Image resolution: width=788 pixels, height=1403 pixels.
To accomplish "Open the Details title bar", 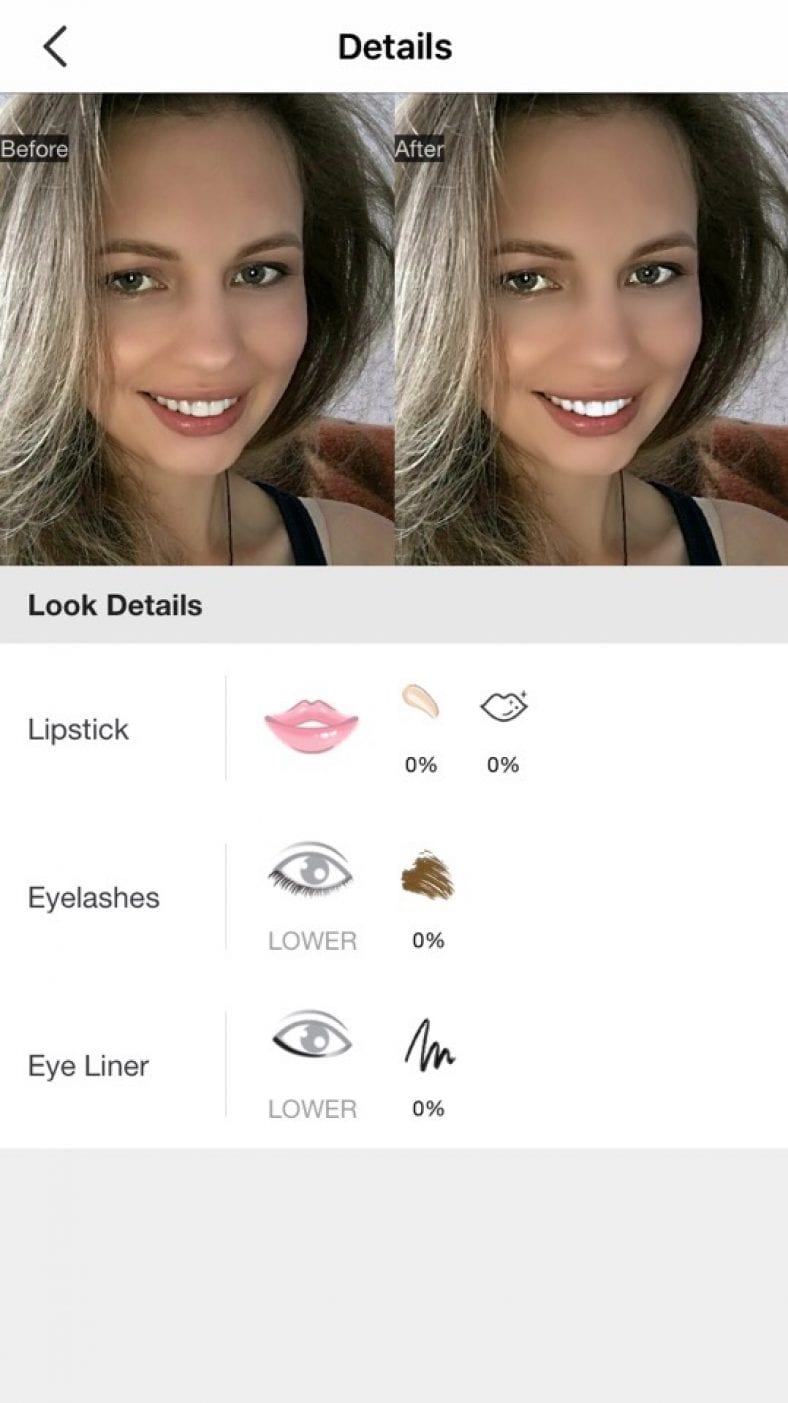I will 394,46.
